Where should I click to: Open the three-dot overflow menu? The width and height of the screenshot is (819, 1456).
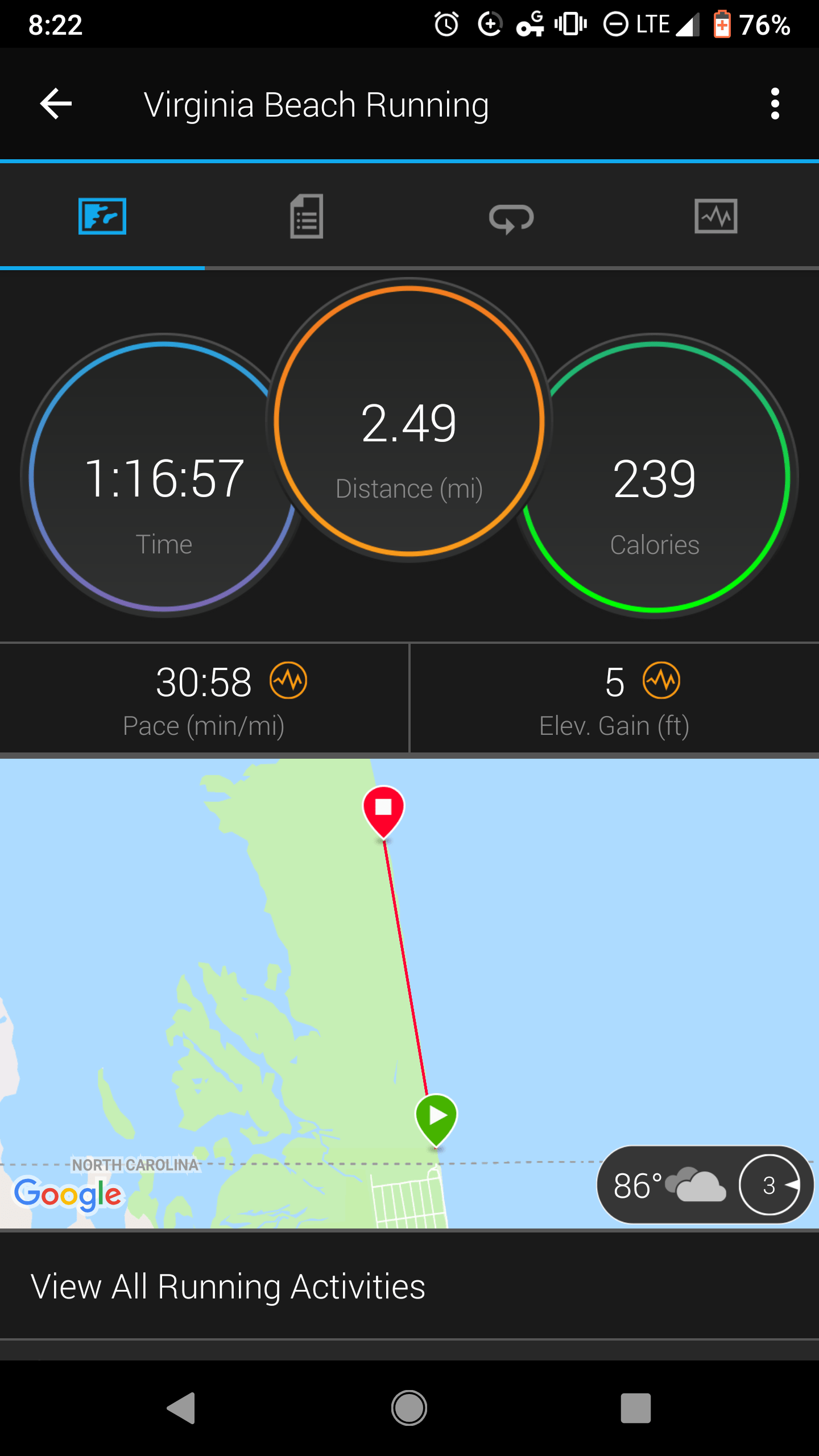tap(775, 104)
